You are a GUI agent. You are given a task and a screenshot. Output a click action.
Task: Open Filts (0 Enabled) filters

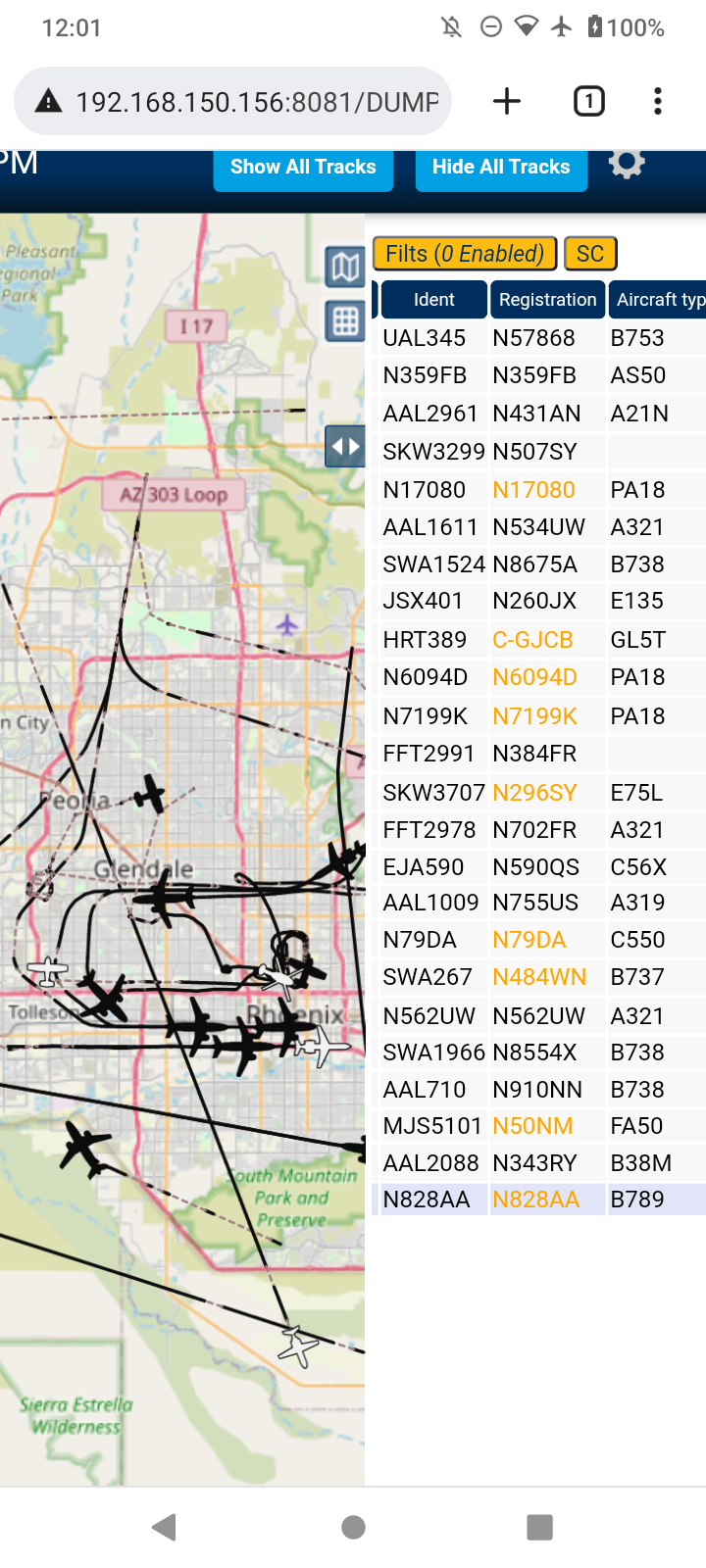click(465, 254)
